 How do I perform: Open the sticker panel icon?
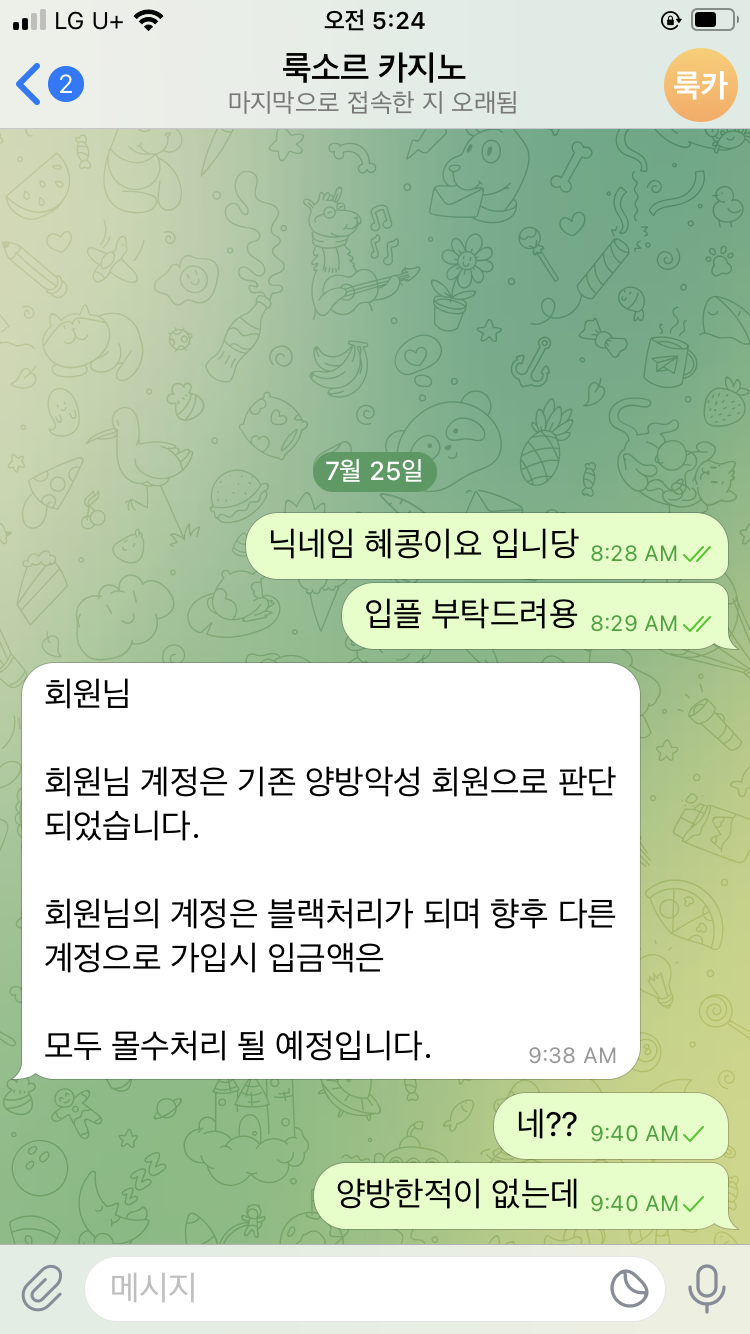(x=629, y=1289)
